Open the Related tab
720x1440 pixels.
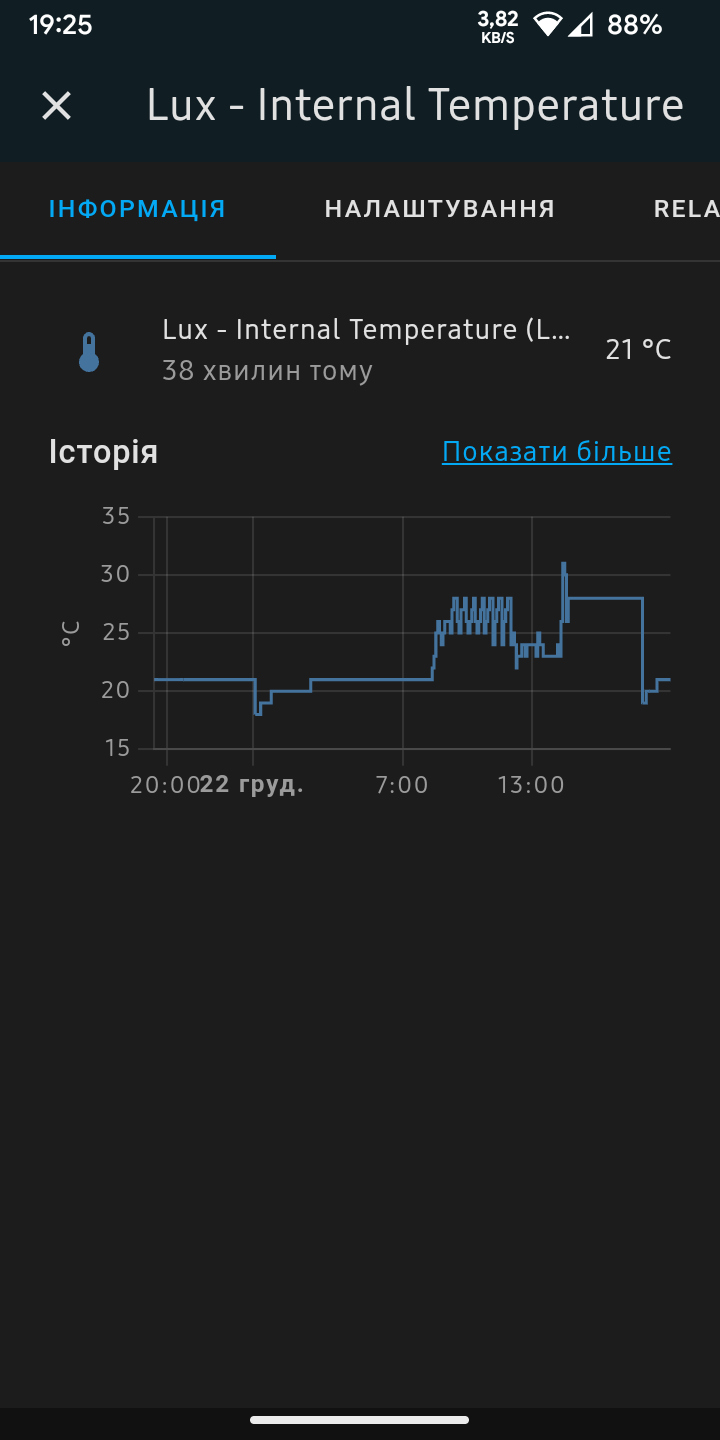686,209
